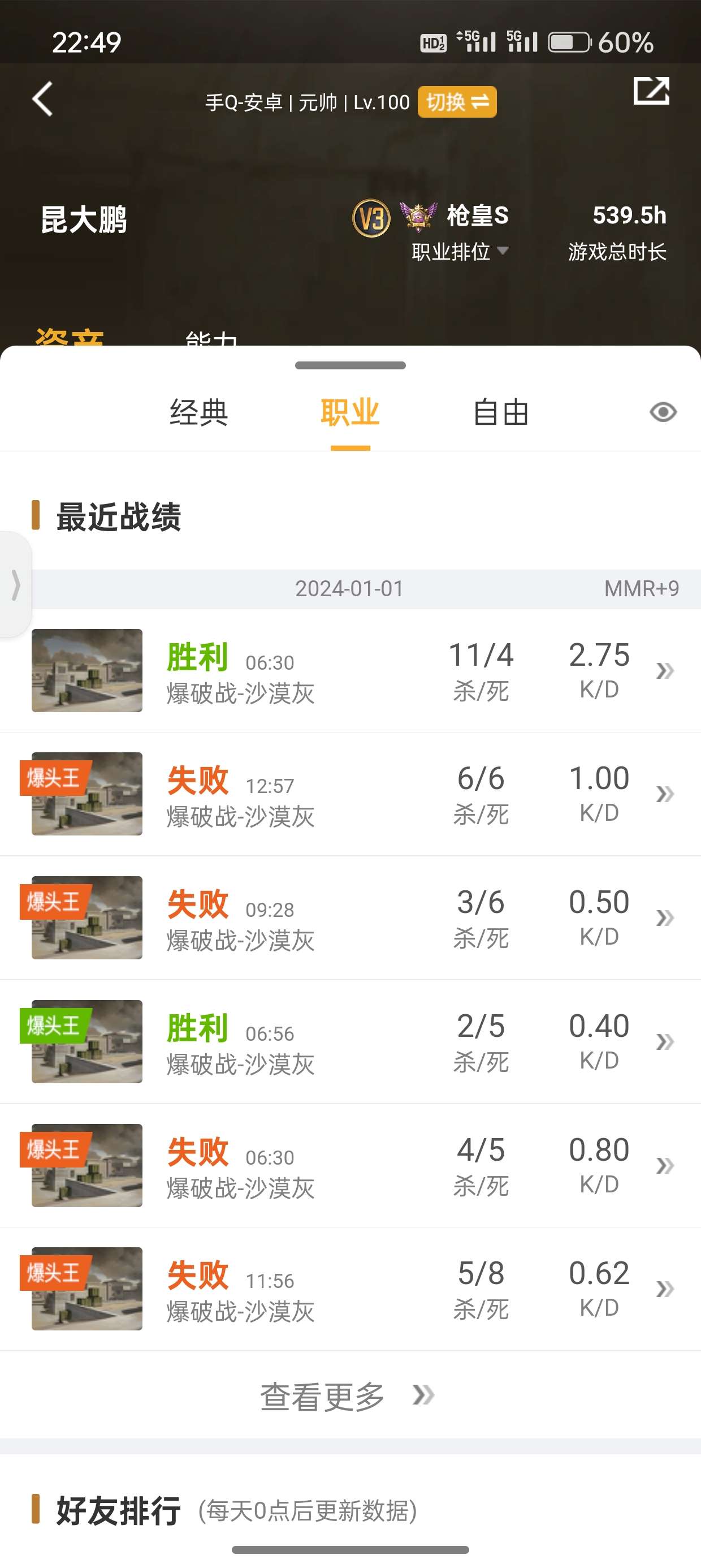Viewport: 701px width, 1568px height.
Task: Toggle record visibility with the eye icon
Action: [x=663, y=413]
